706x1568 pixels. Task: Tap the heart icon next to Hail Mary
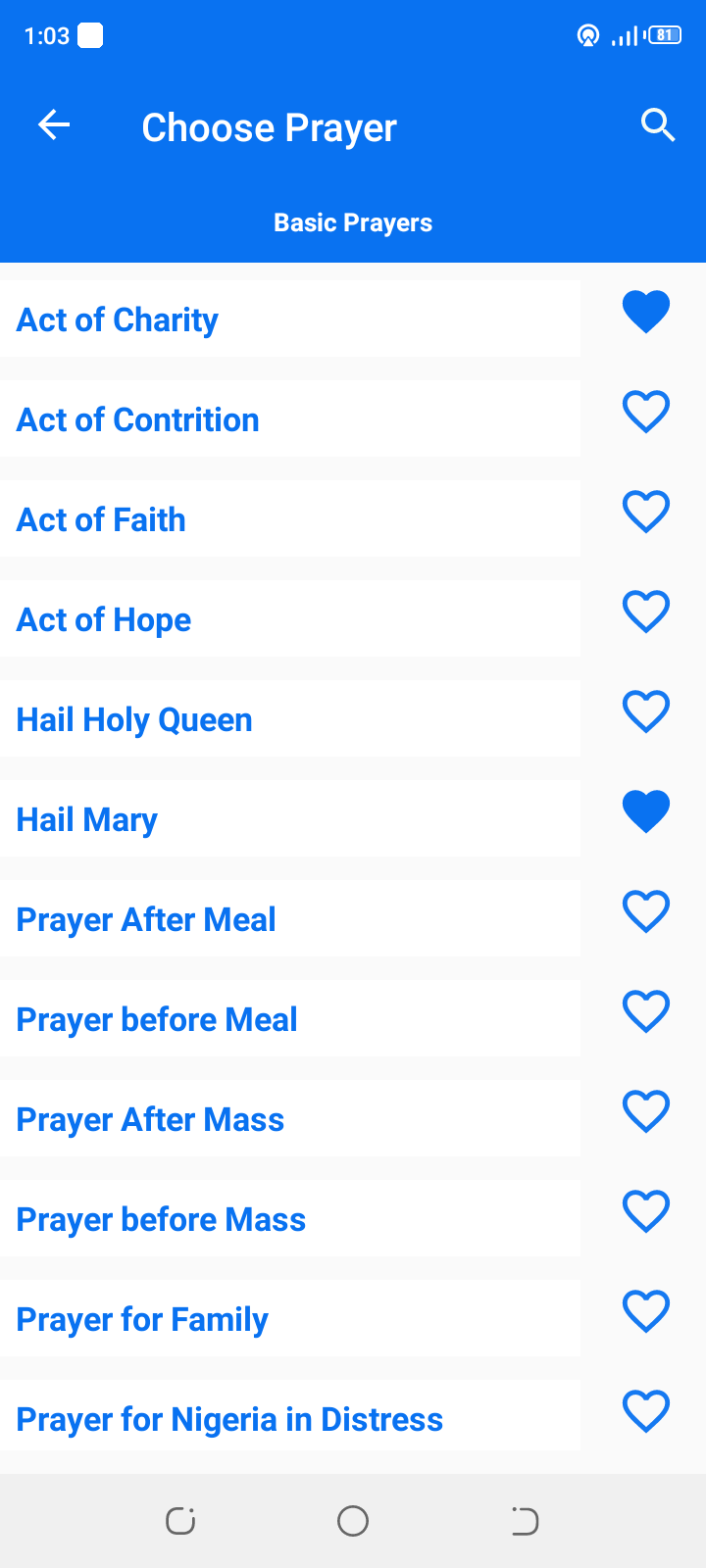[x=645, y=809]
